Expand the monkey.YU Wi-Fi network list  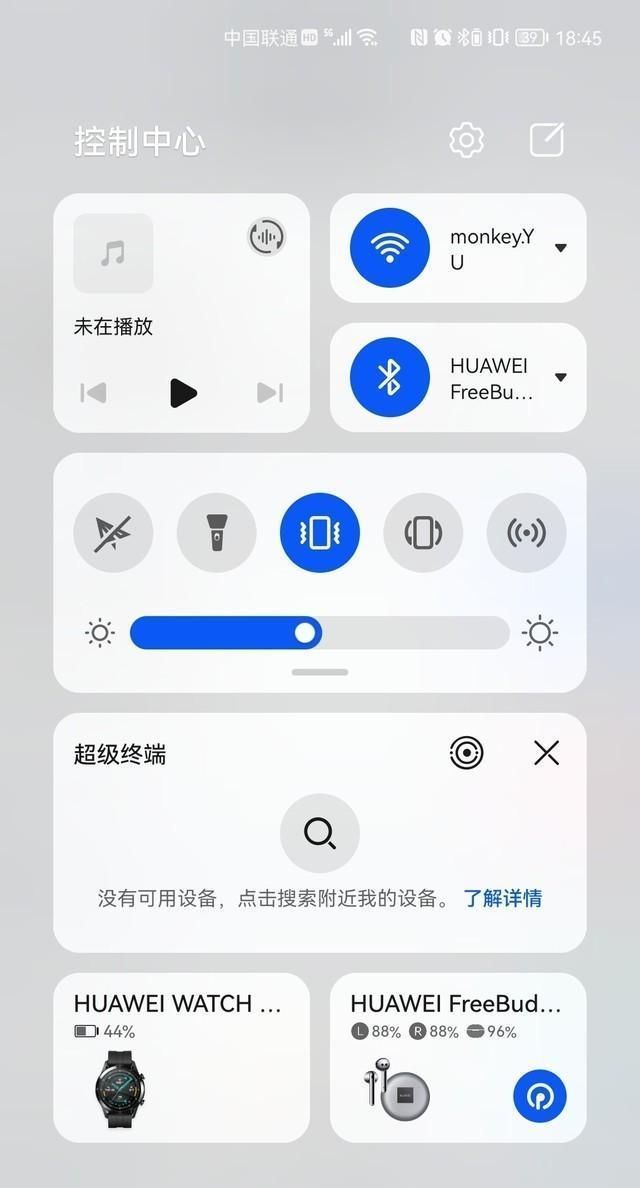(561, 248)
